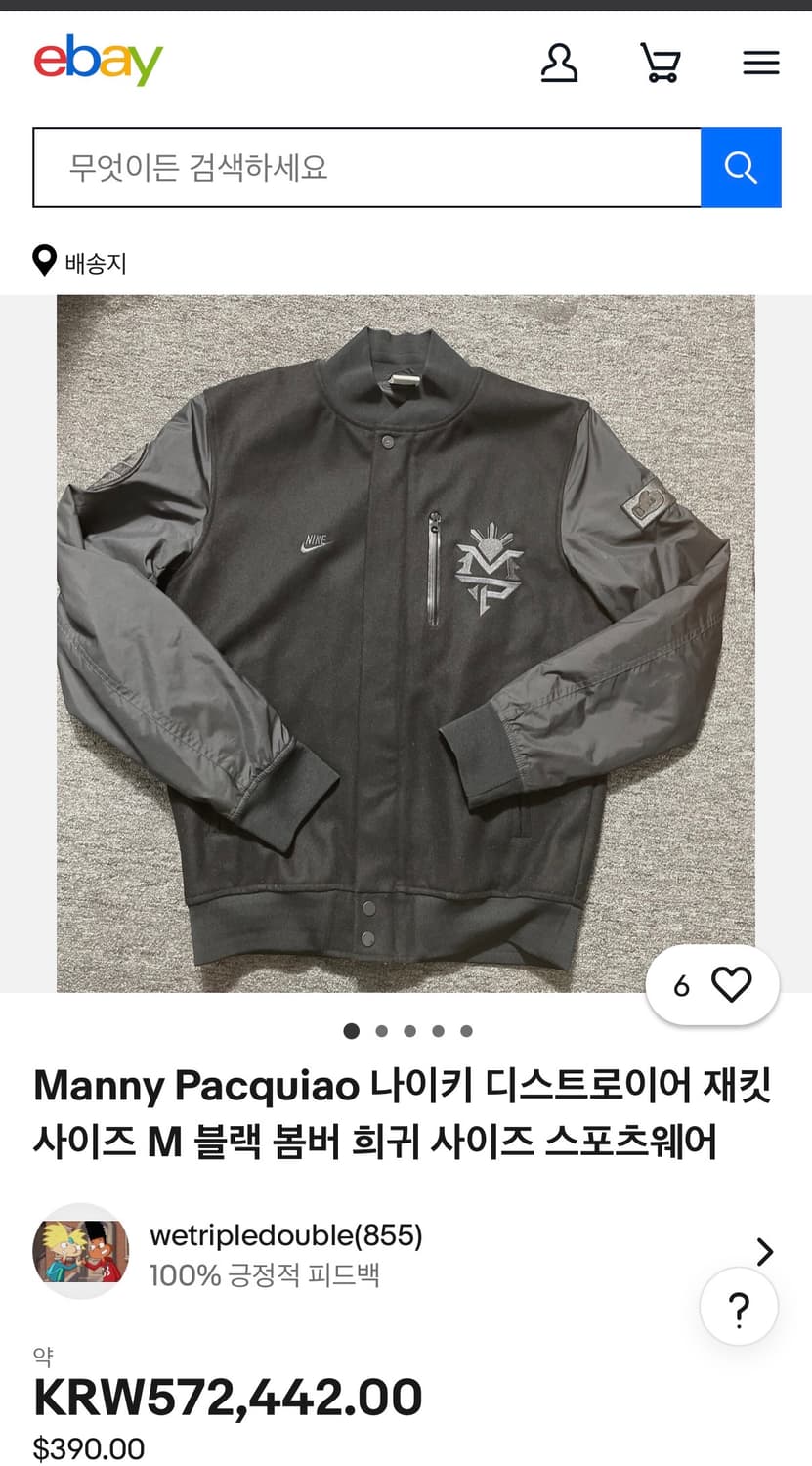Open the navigation menu at top right

760,62
